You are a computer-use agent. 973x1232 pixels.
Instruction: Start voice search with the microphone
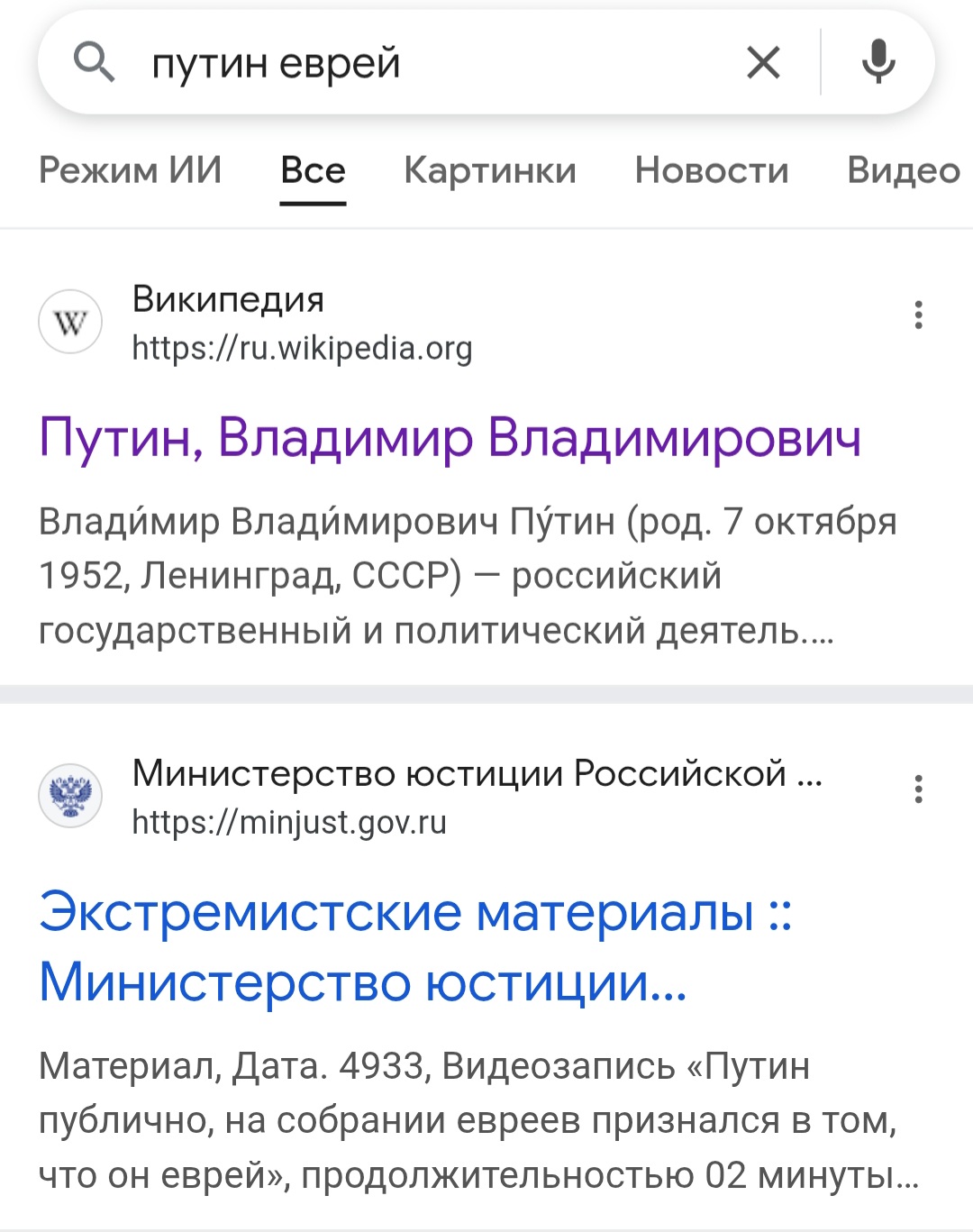[x=878, y=62]
